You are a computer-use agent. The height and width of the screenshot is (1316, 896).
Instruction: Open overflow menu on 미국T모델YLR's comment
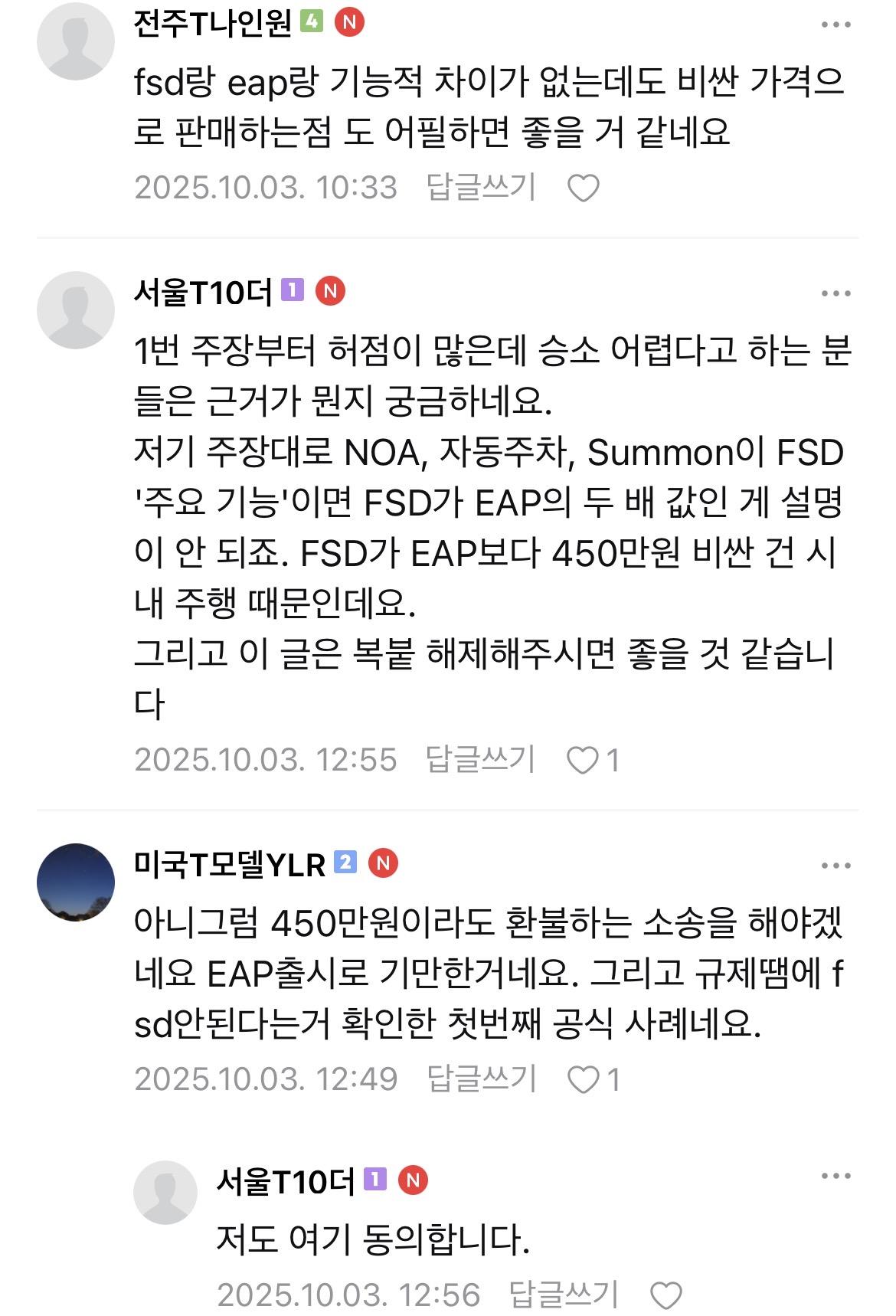(x=836, y=866)
